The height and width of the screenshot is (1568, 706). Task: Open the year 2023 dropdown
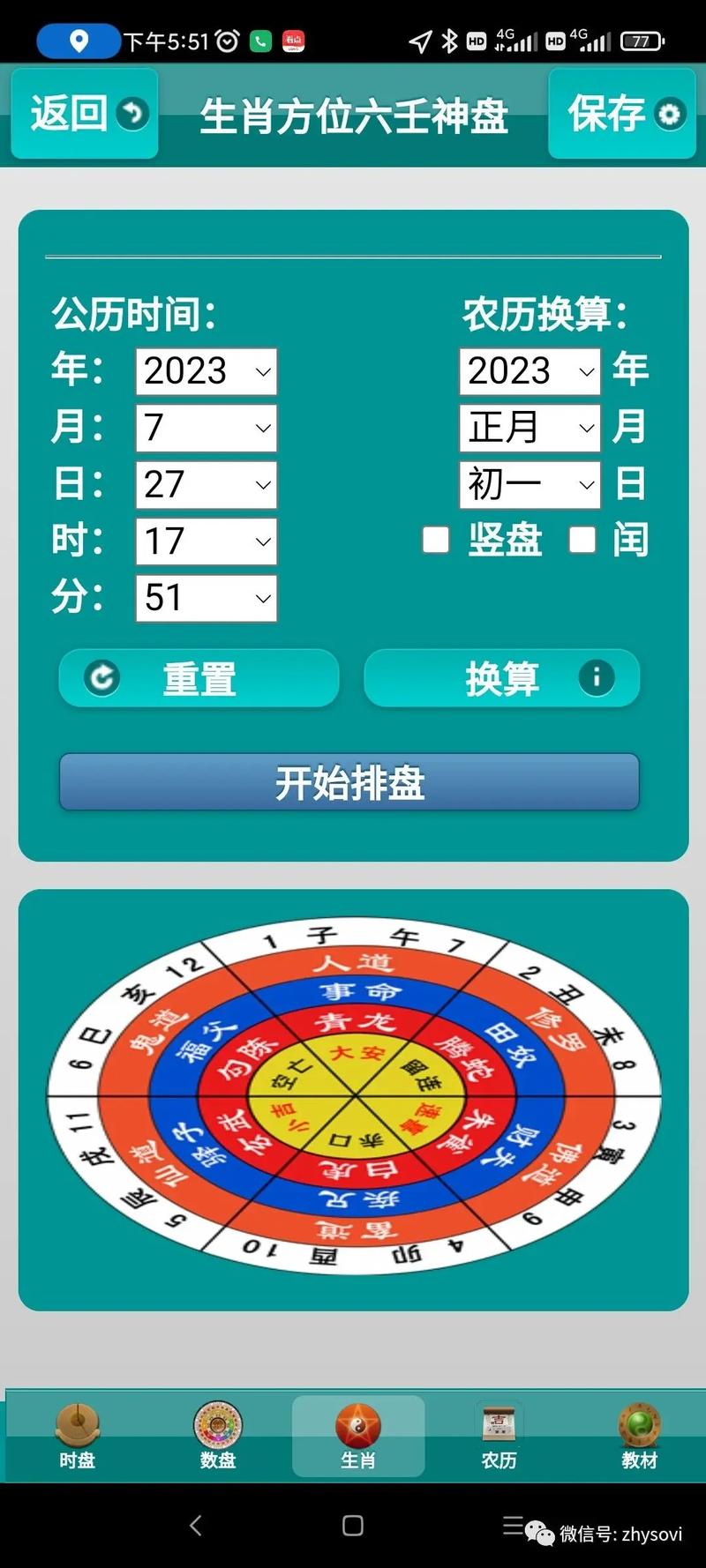[206, 371]
